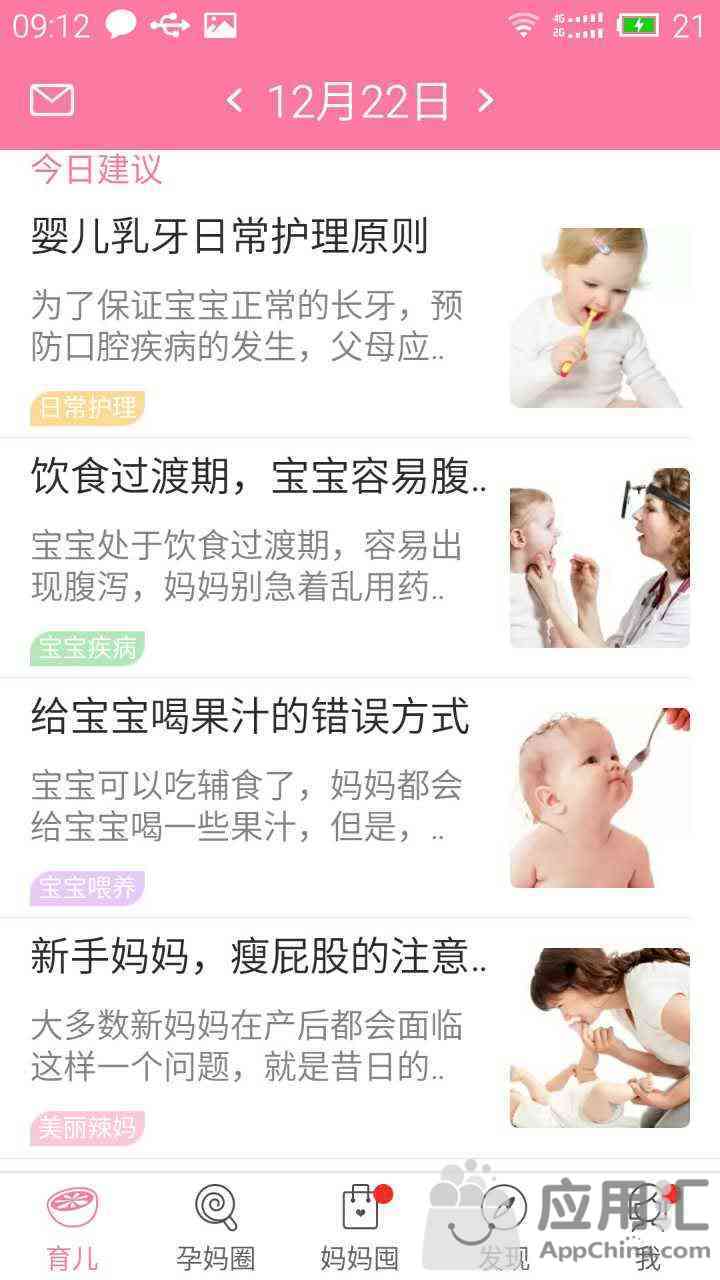The height and width of the screenshot is (1280, 720).
Task: Go to previous day arrow
Action: pyautogui.click(x=234, y=100)
